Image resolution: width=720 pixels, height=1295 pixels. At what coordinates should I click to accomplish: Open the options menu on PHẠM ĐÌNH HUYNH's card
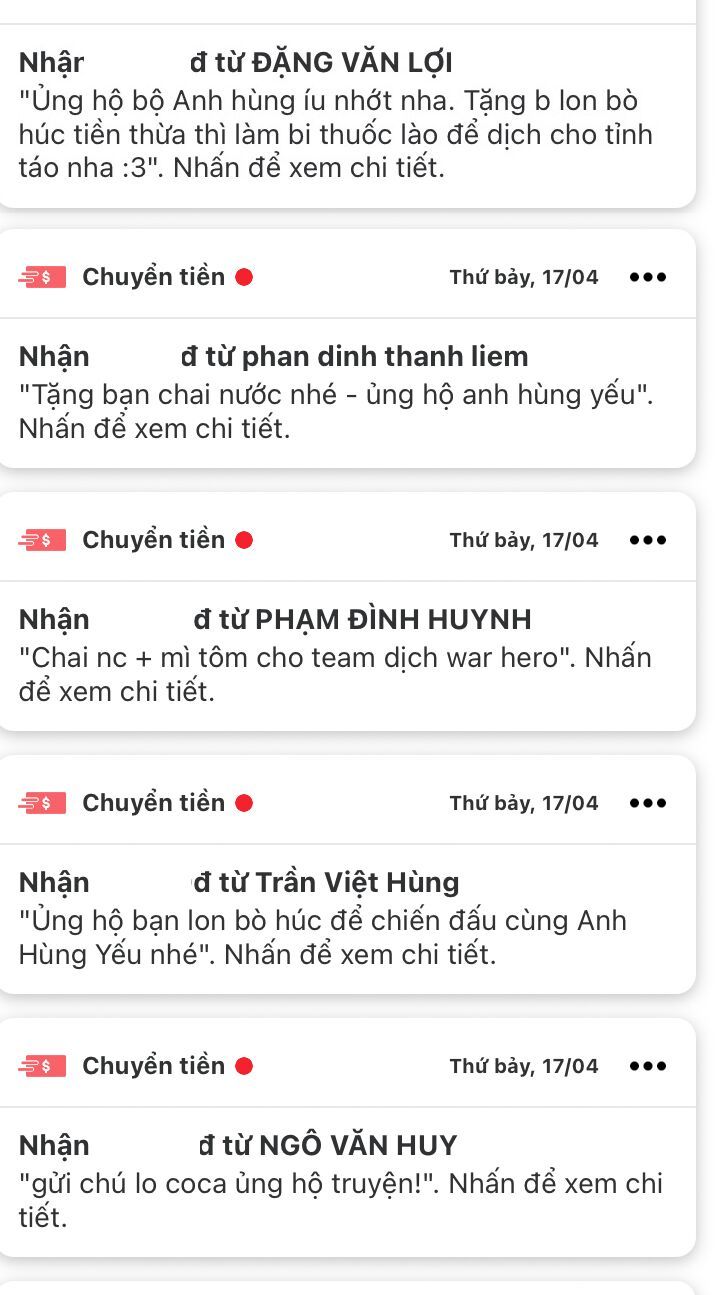(x=648, y=539)
